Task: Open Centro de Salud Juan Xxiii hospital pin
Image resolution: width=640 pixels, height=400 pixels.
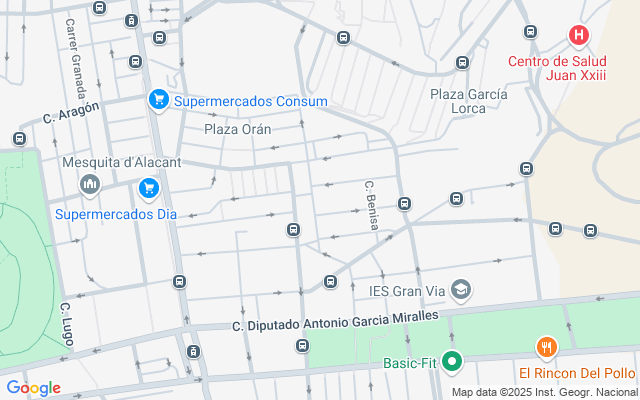Action: (x=578, y=36)
